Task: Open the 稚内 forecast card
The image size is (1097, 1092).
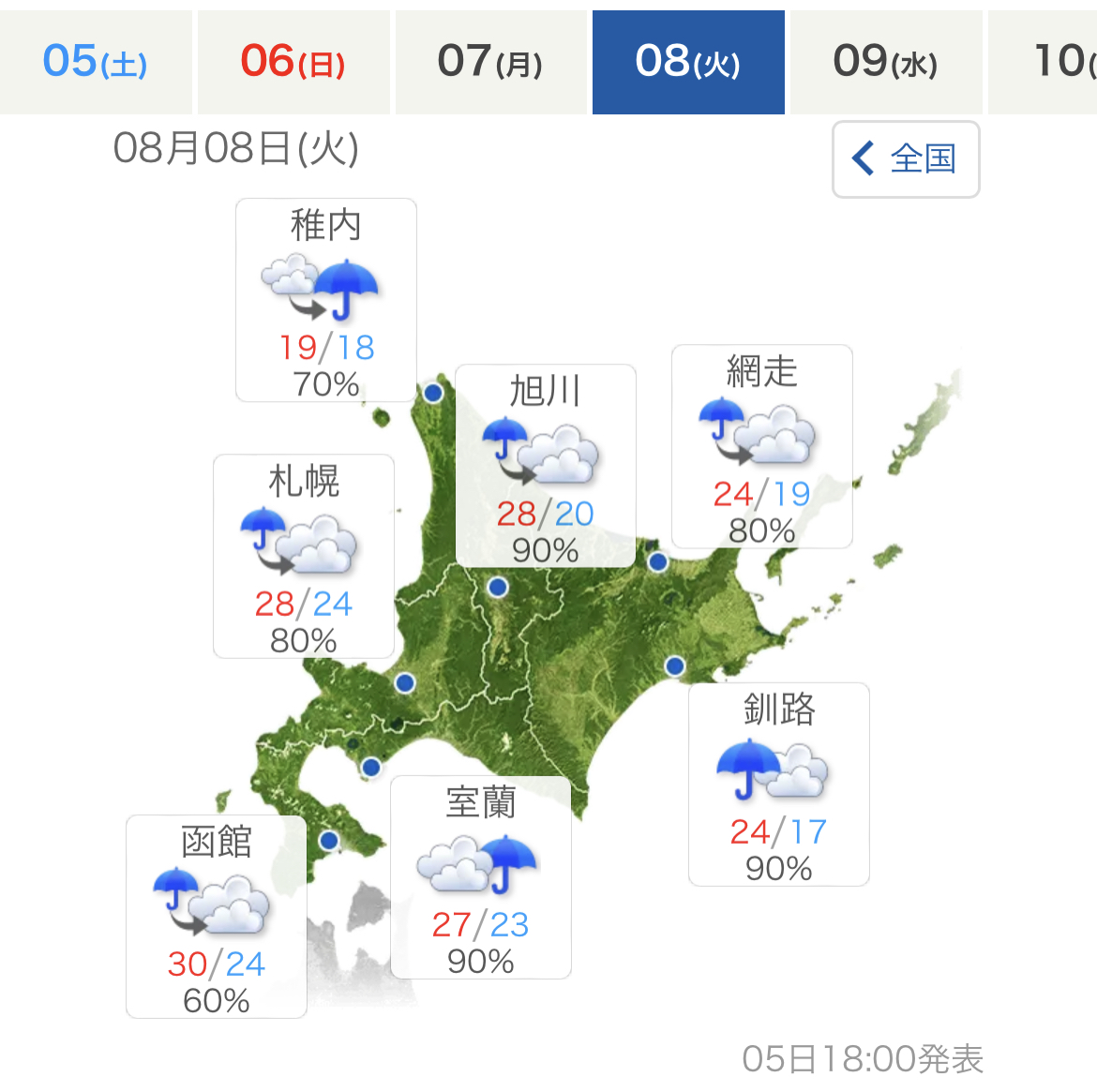Action: click(x=326, y=300)
